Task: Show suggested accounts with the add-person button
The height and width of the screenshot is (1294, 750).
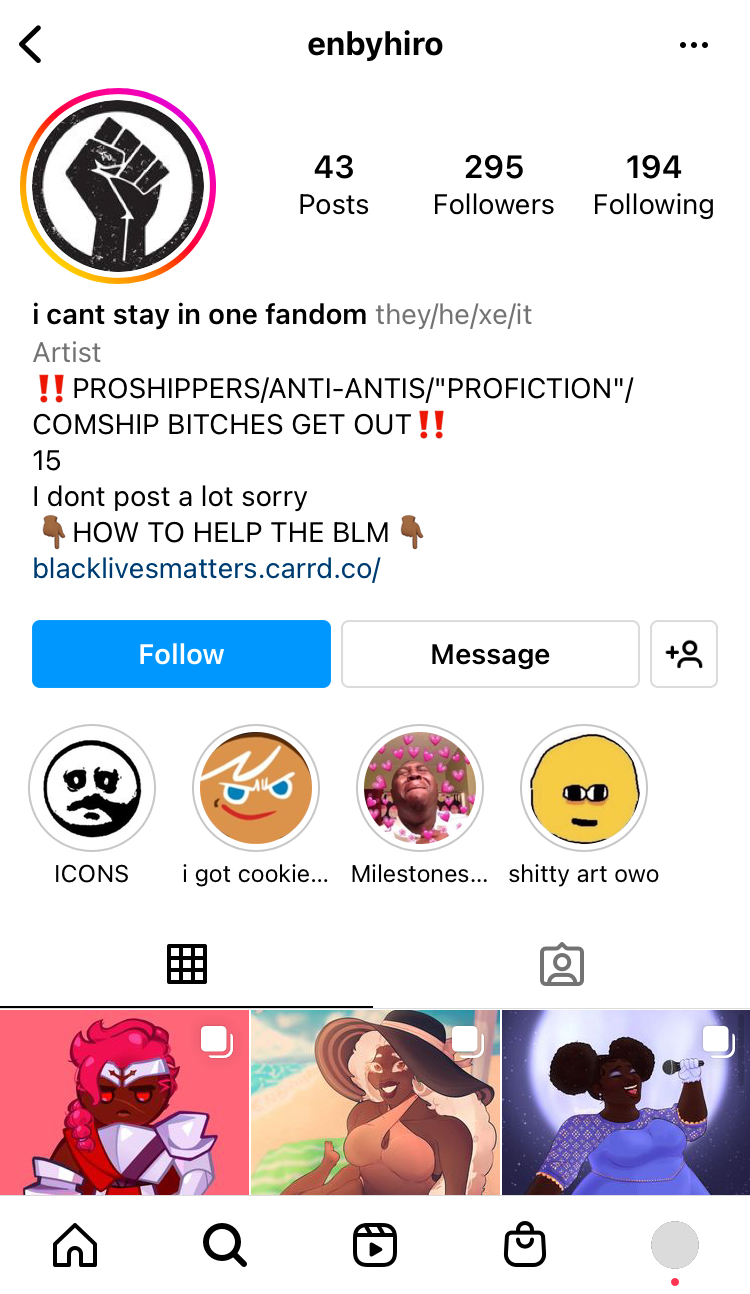Action: pos(684,654)
